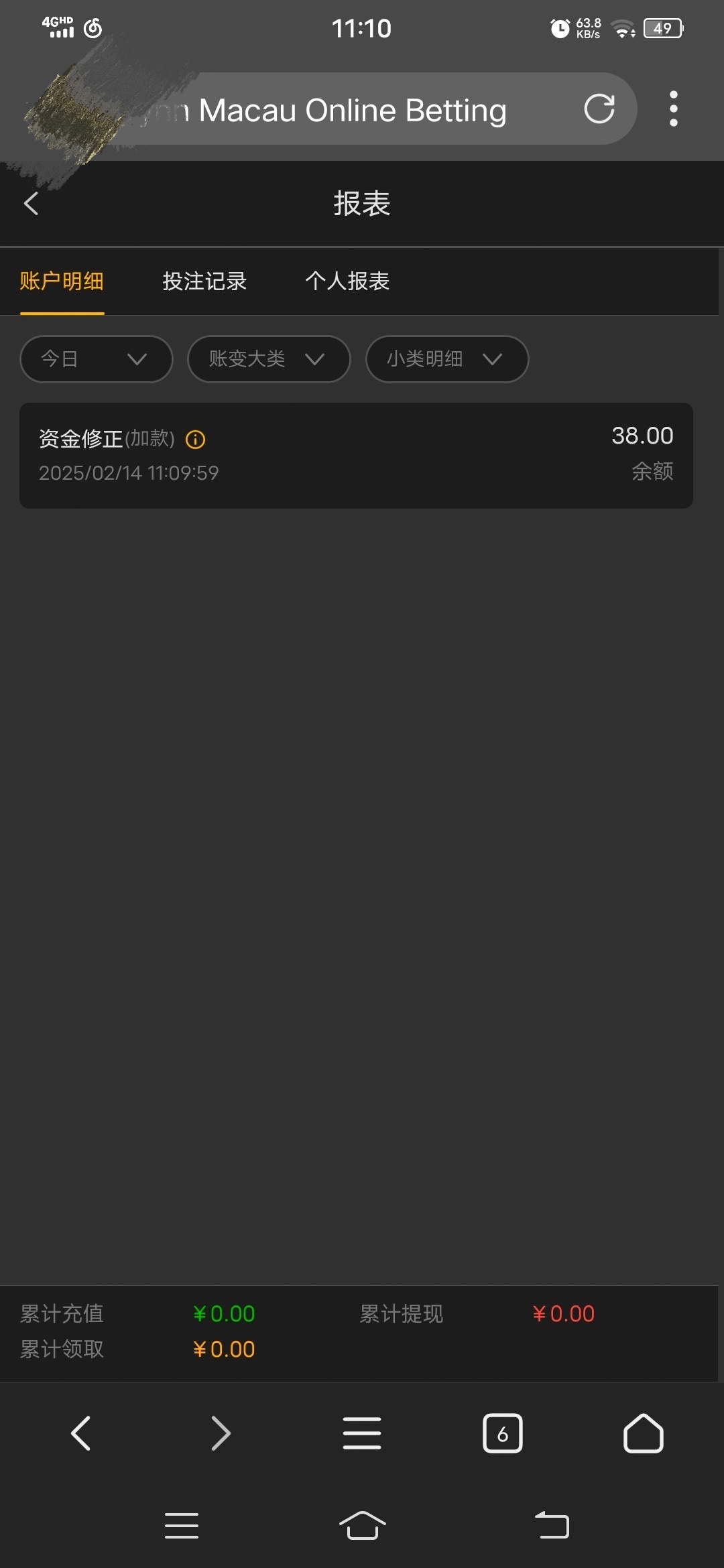Go to the browser home page
The width and height of the screenshot is (724, 1568).
(x=643, y=1433)
